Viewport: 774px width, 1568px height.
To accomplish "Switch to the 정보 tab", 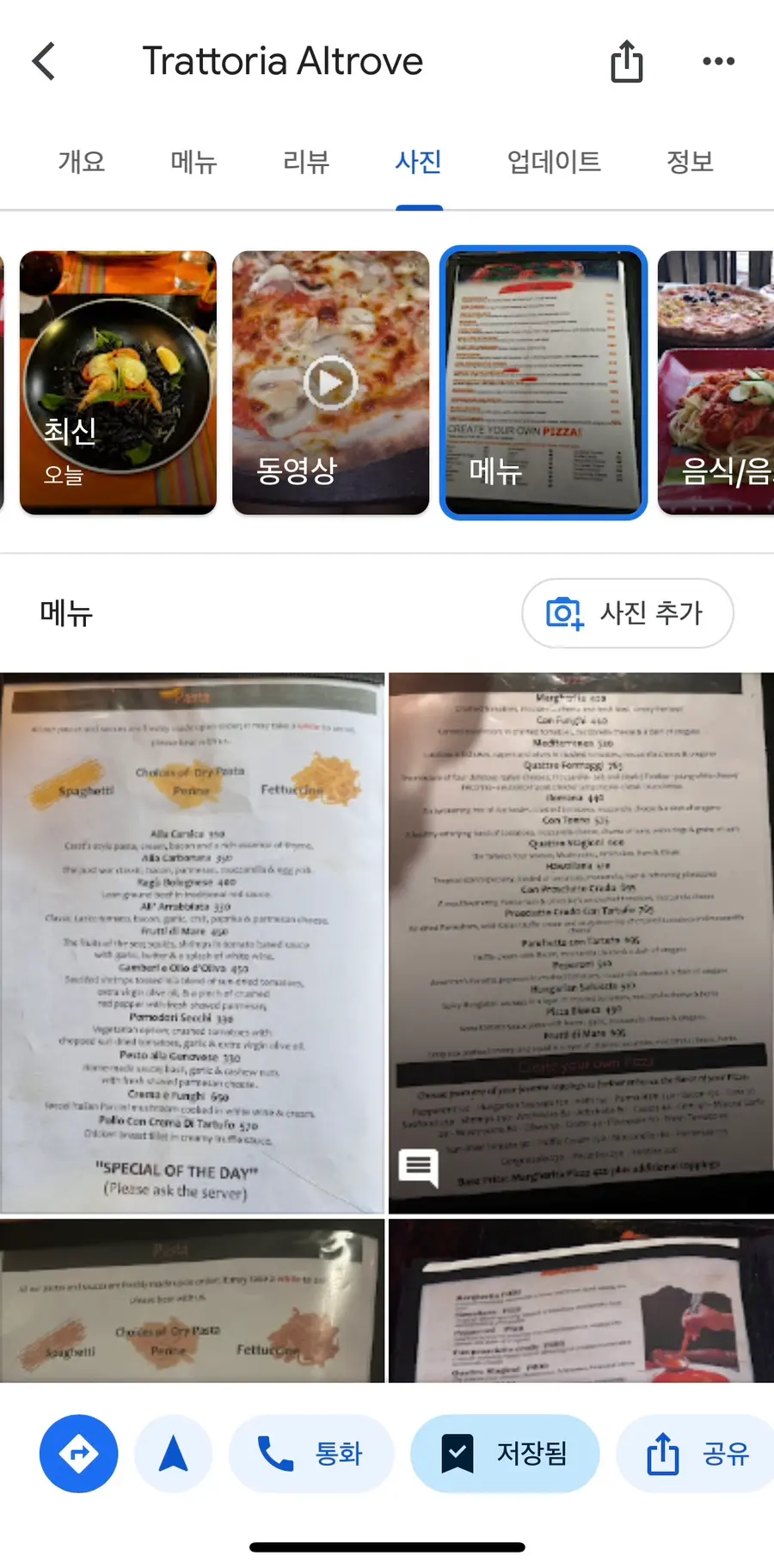I will [x=691, y=162].
